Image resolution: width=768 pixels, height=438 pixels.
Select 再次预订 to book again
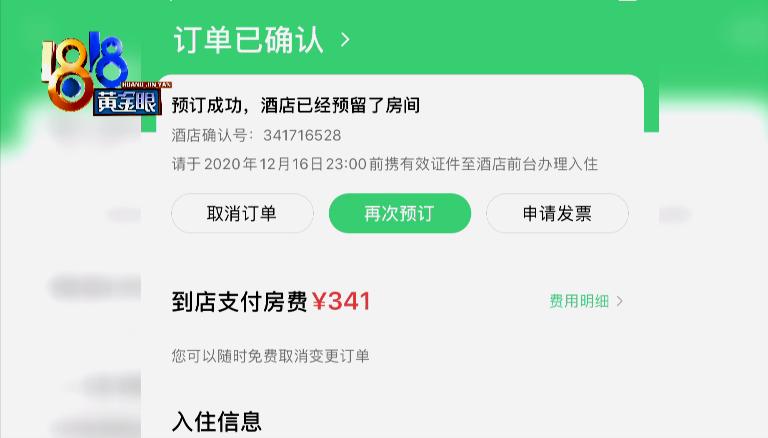click(400, 213)
